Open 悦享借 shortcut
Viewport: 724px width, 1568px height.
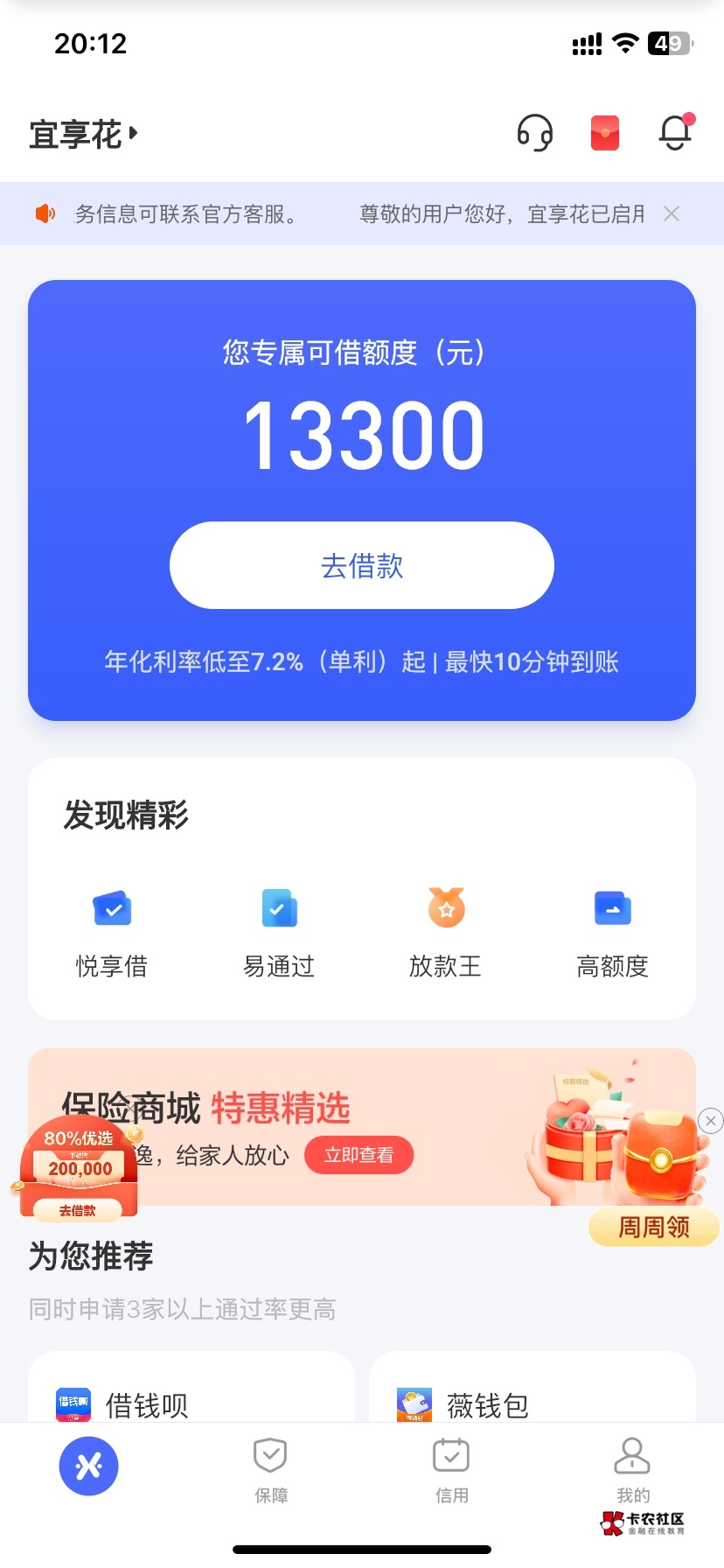[112, 932]
